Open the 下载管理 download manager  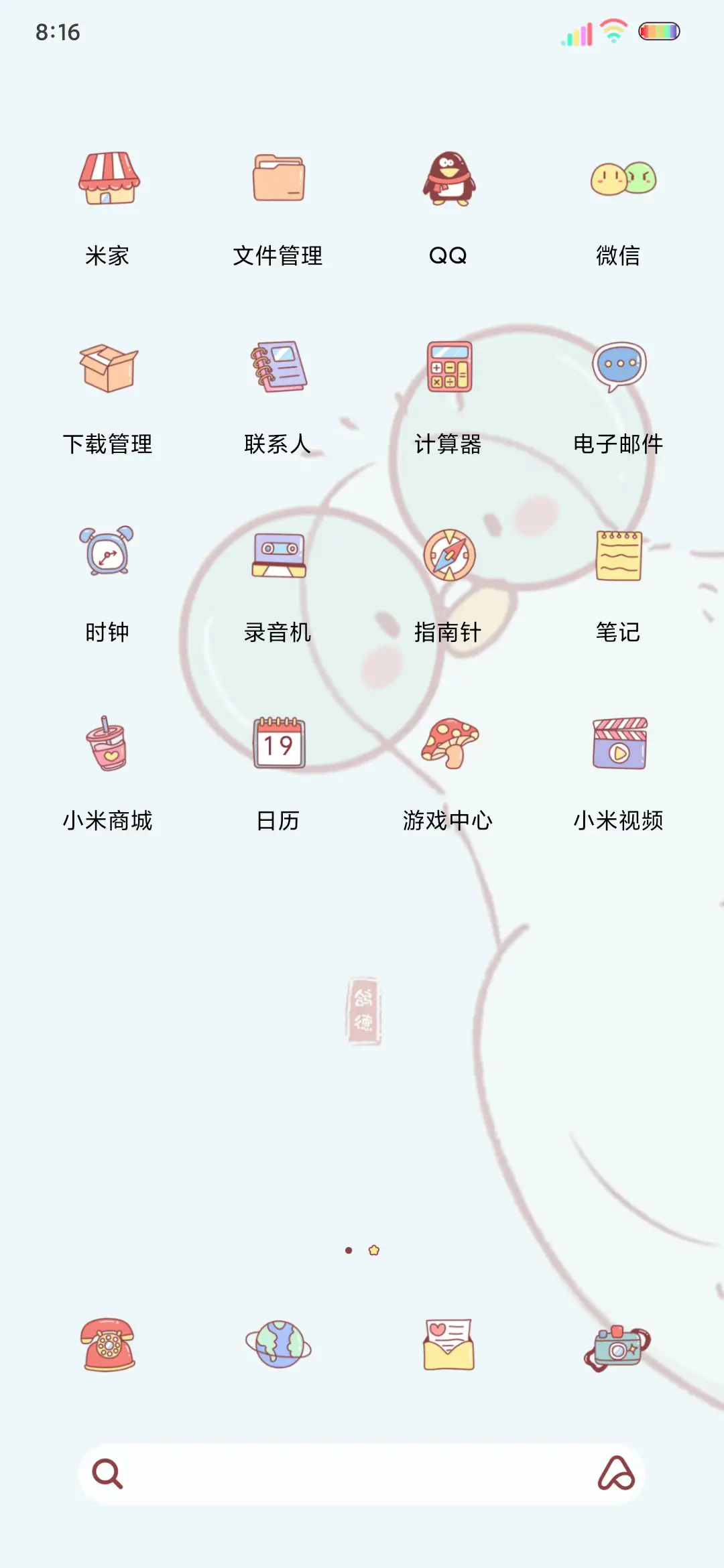pos(107,369)
